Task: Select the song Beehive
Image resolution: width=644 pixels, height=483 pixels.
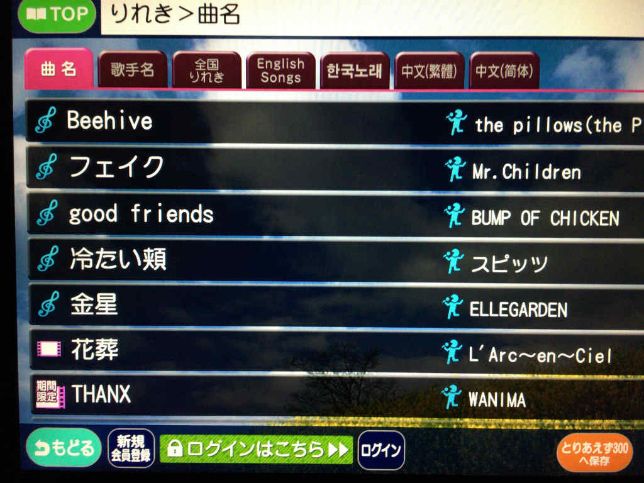Action: pos(110,122)
